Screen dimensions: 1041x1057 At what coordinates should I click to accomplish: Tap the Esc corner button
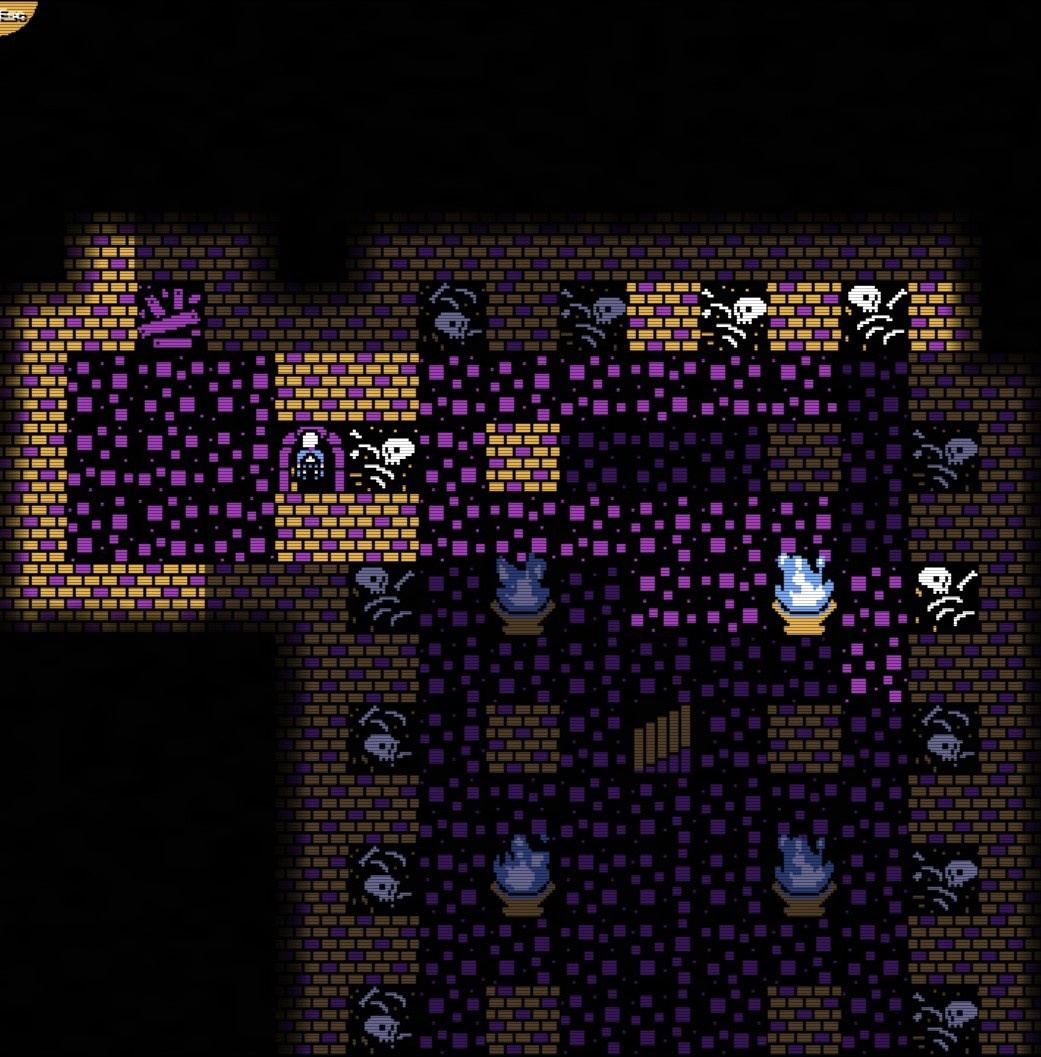pos(14,14)
